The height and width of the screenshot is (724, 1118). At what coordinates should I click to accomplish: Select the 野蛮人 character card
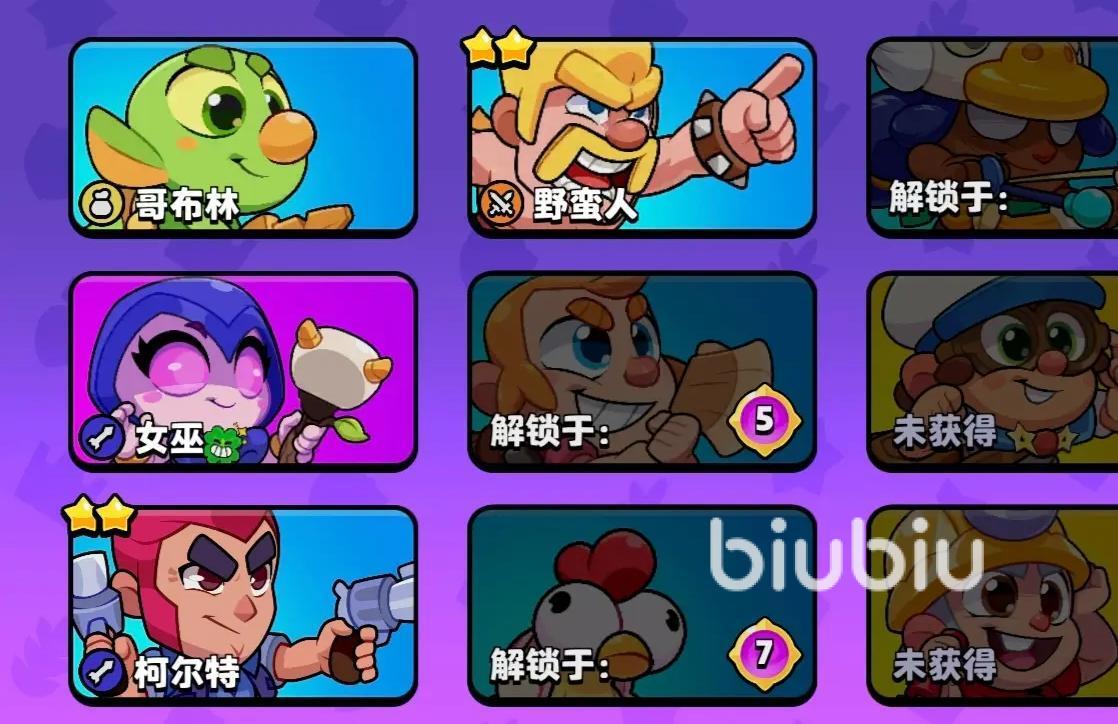(x=642, y=138)
